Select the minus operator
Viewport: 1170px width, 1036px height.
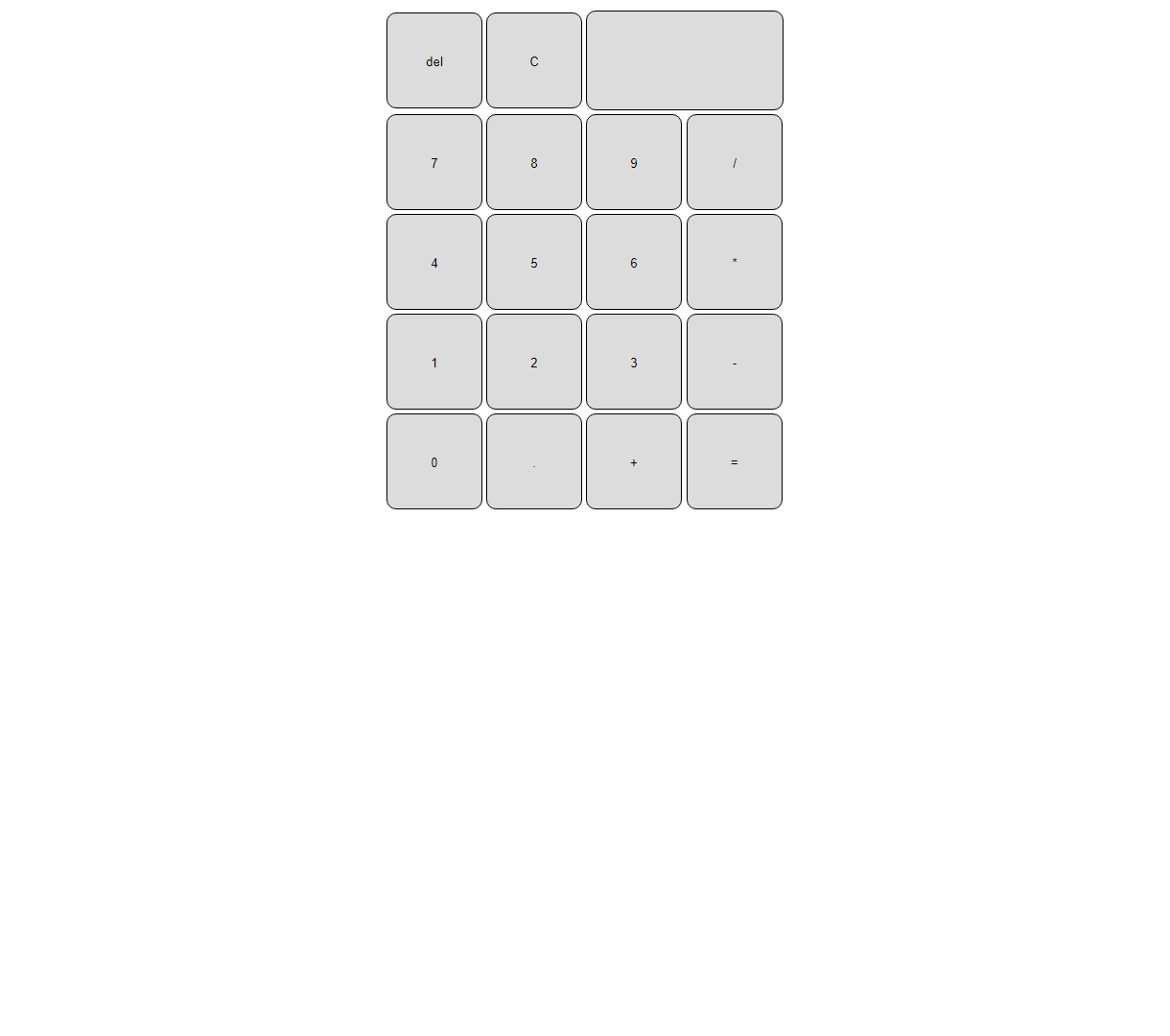point(735,363)
